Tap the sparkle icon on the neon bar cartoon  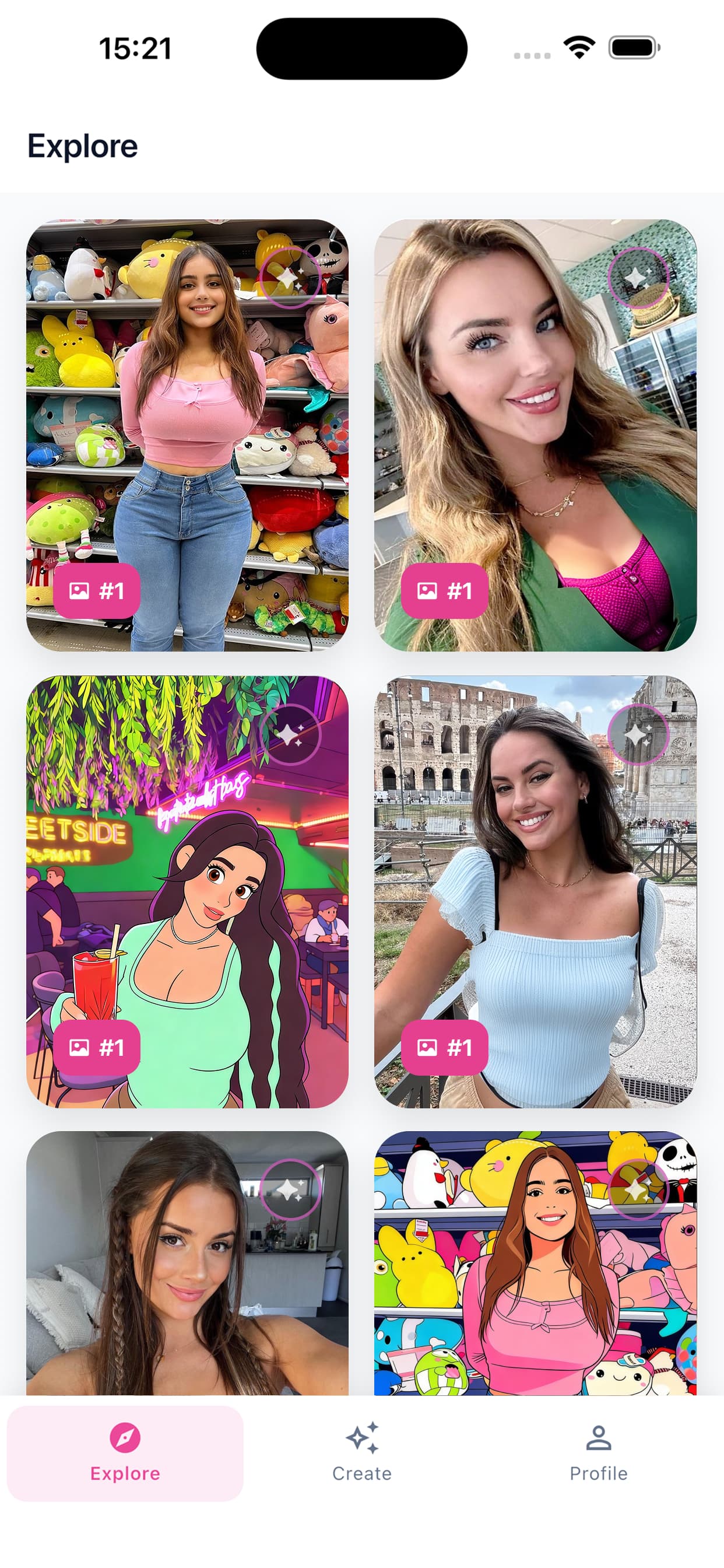pos(290,734)
